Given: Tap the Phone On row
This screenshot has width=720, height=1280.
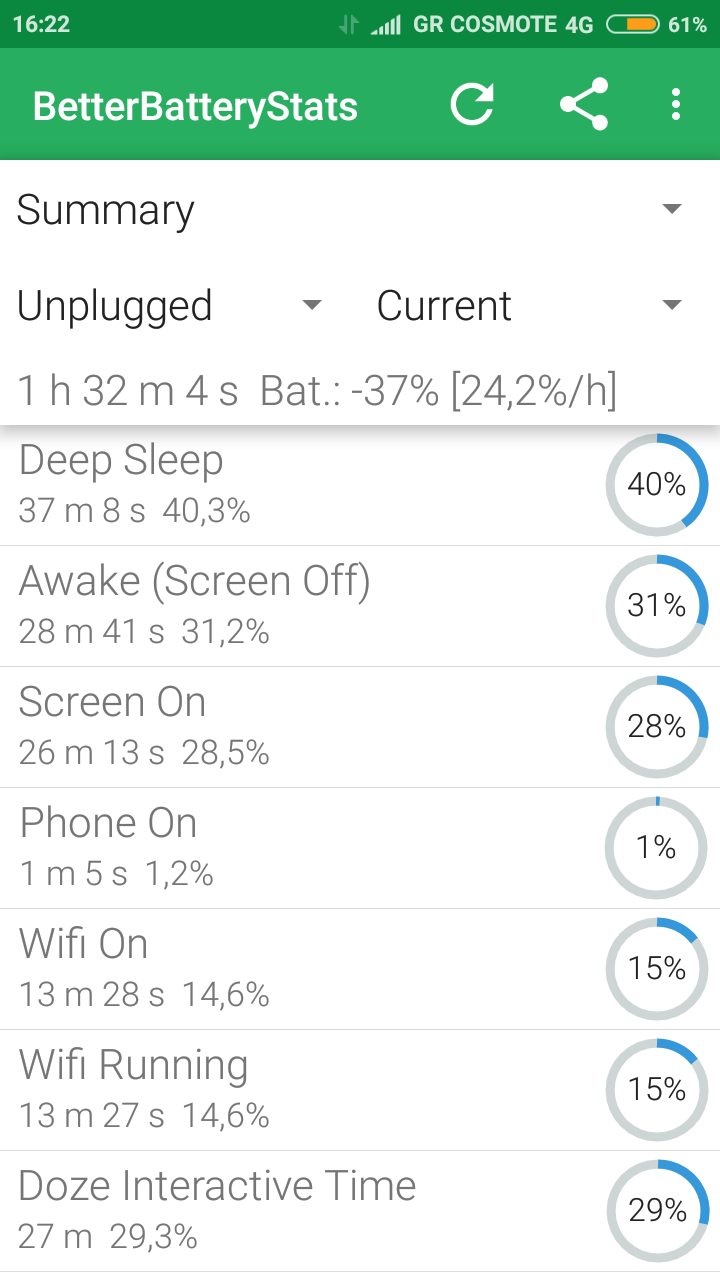Looking at the screenshot, I should (300, 848).
